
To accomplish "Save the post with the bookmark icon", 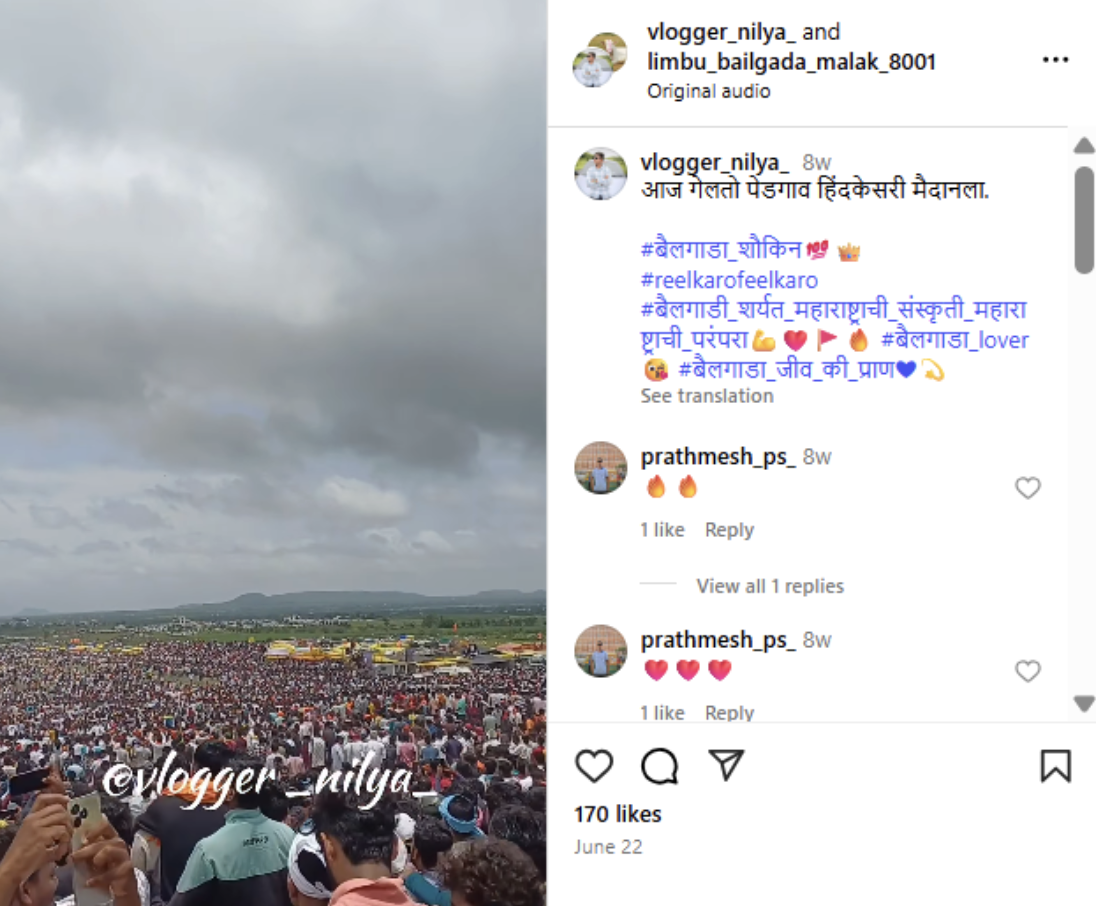I will tap(1055, 766).
